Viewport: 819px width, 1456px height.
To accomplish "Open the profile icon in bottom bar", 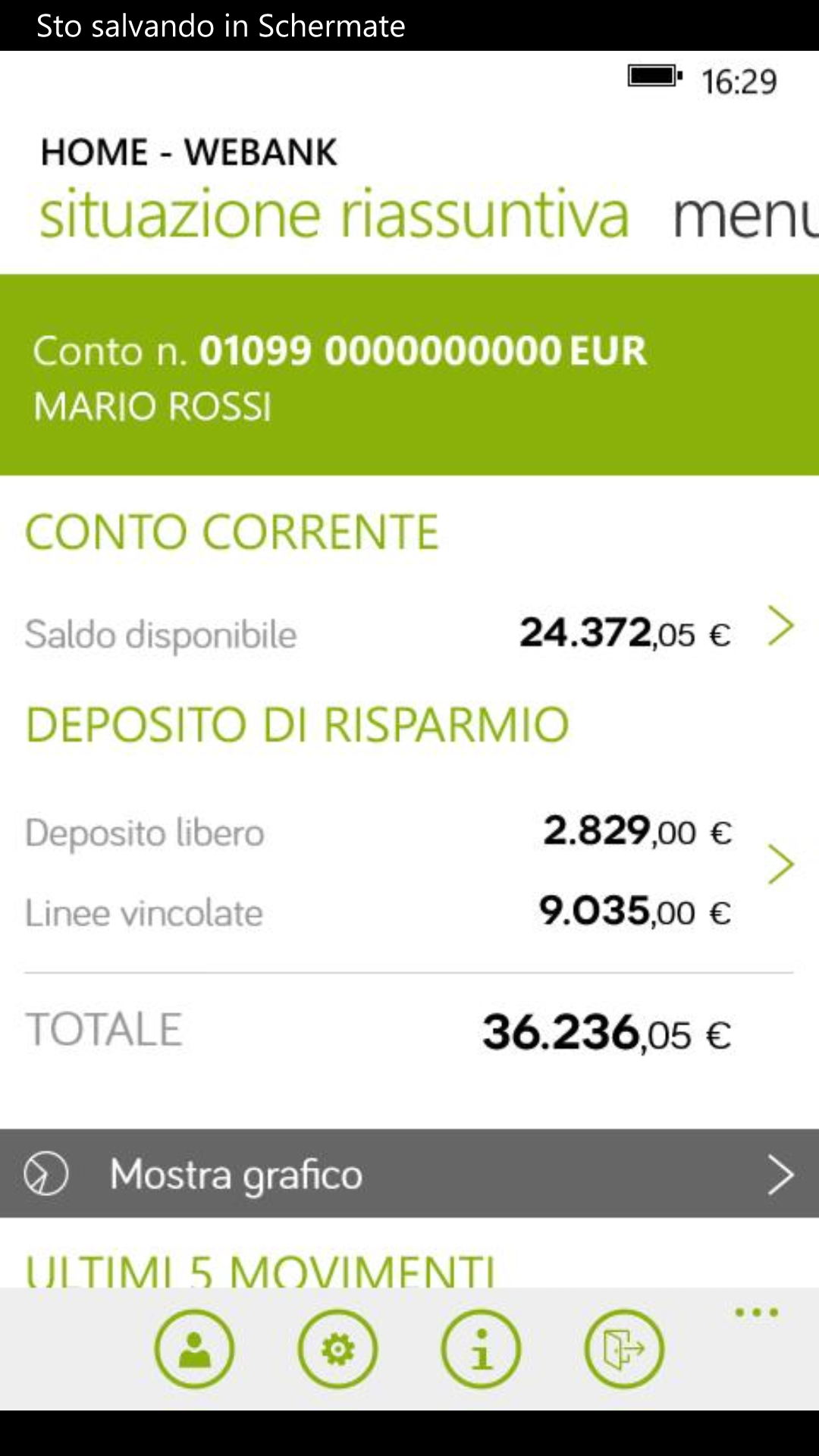I will pos(194,1349).
